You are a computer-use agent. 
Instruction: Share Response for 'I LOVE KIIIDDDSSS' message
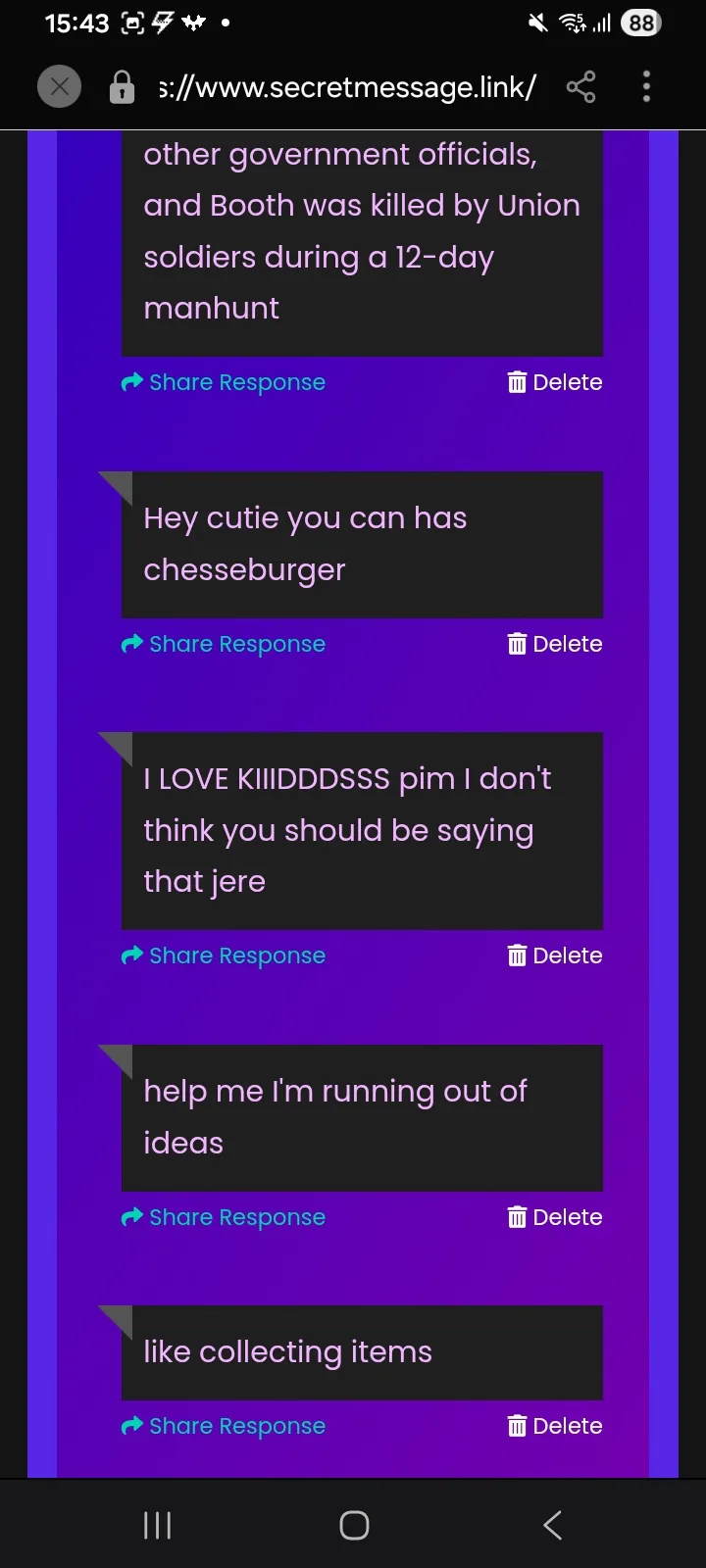tap(224, 955)
